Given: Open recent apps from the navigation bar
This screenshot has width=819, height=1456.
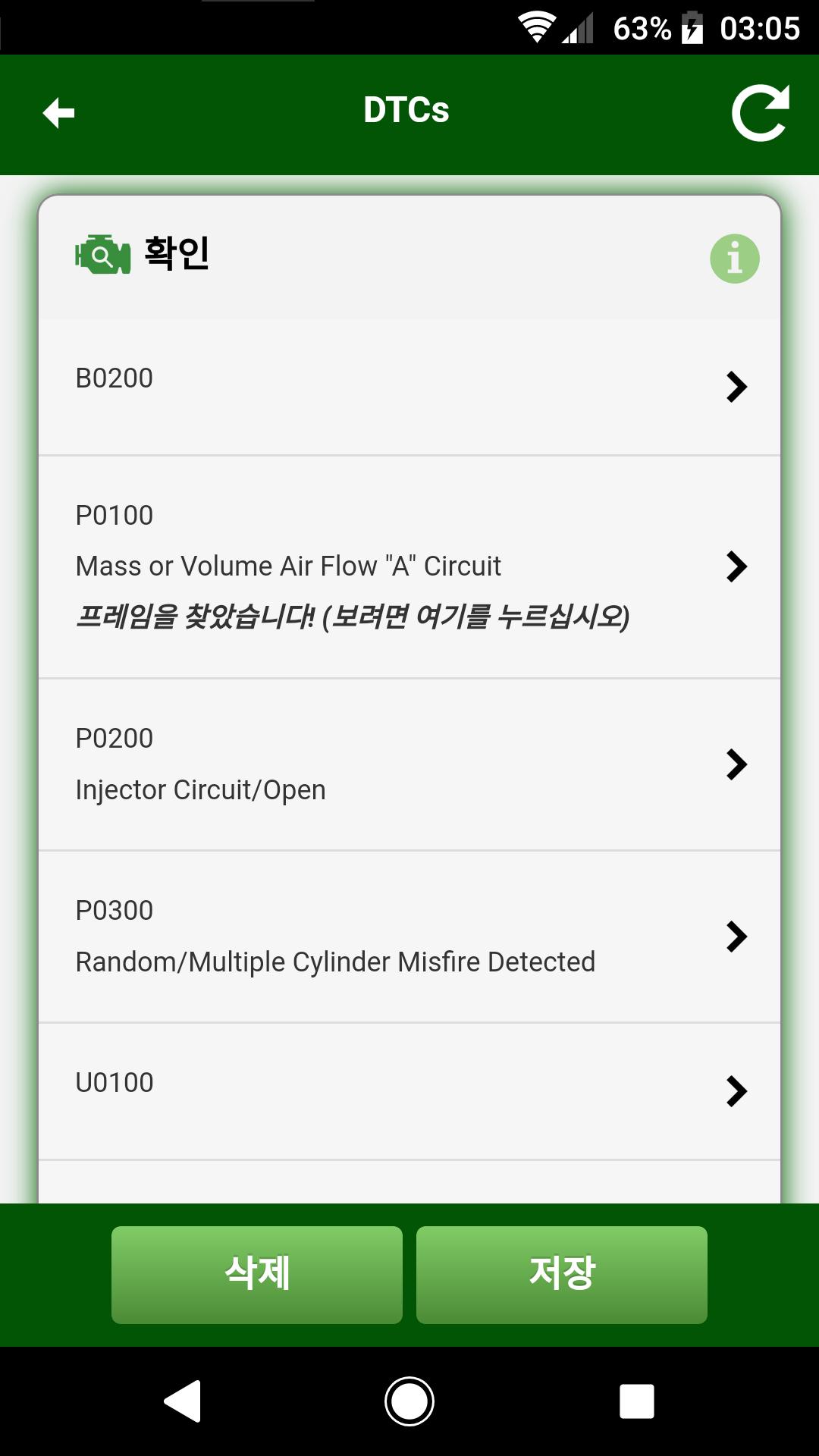Looking at the screenshot, I should pos(637,1401).
